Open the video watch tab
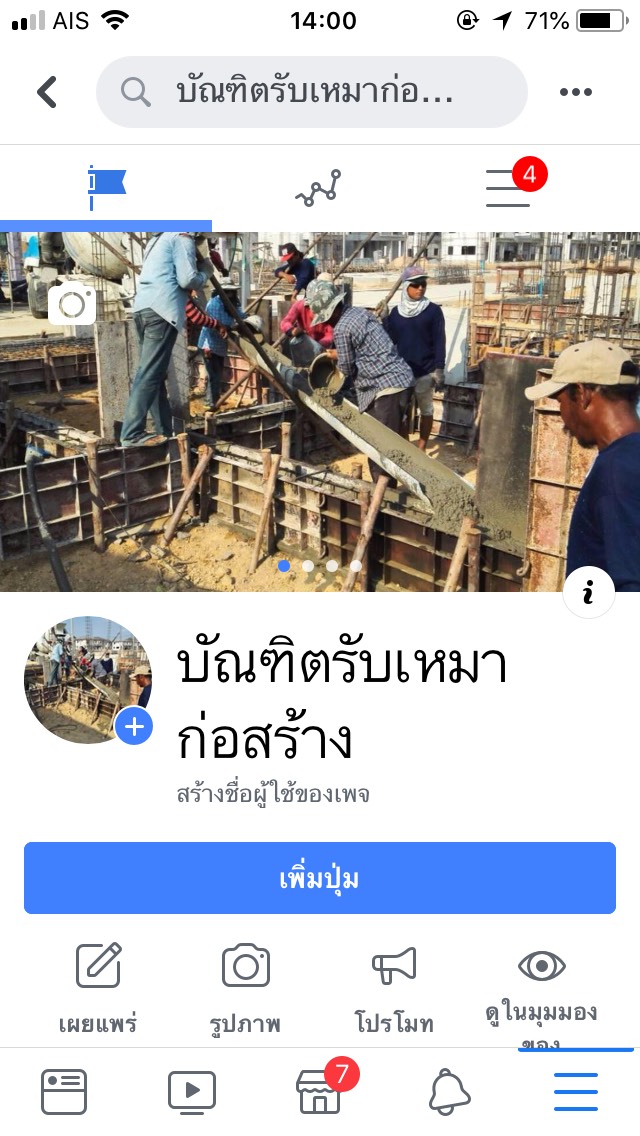Screen dimensions: 640x1136 192,1092
